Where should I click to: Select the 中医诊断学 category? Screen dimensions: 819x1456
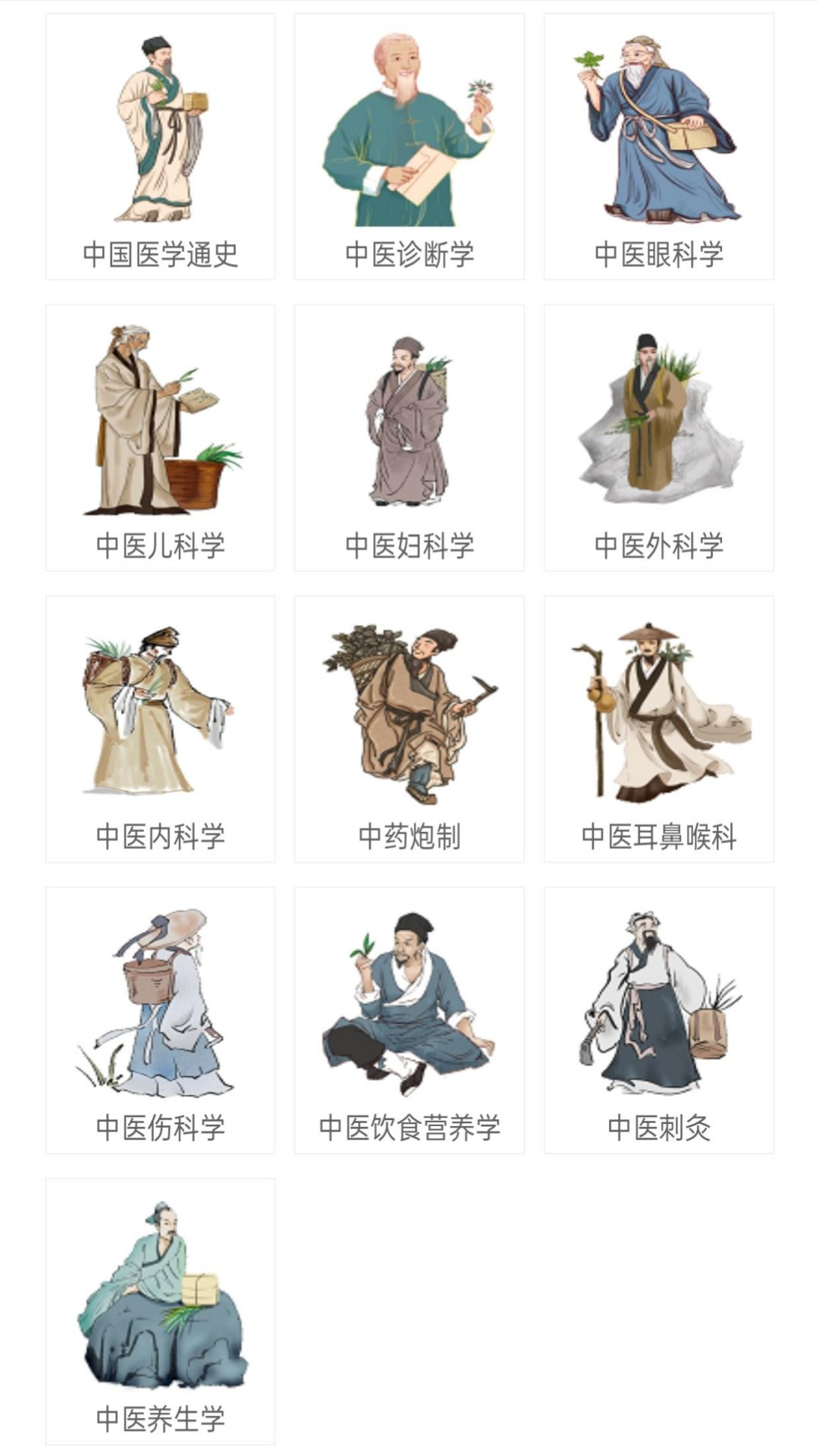pyautogui.click(x=409, y=146)
